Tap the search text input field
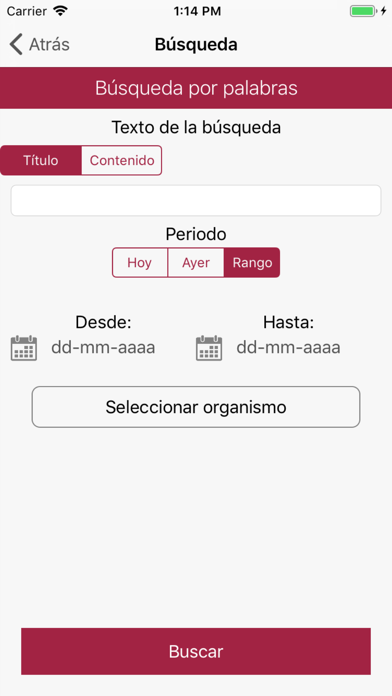Screen dimensions: 392x696 point(196,201)
